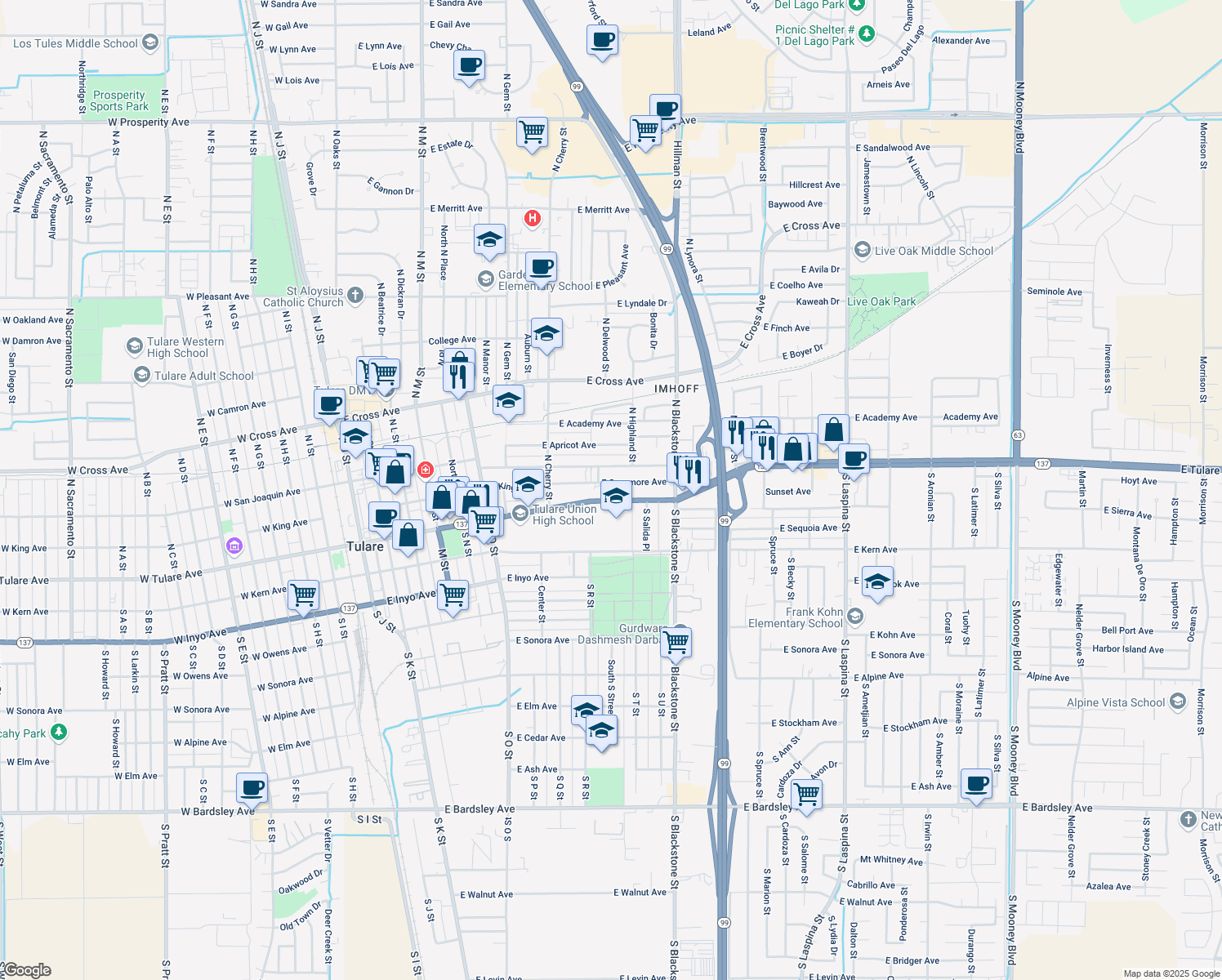Viewport: 1222px width, 980px height.
Task: Tap the cart marker next to N Cherry St
Action: coord(533,131)
